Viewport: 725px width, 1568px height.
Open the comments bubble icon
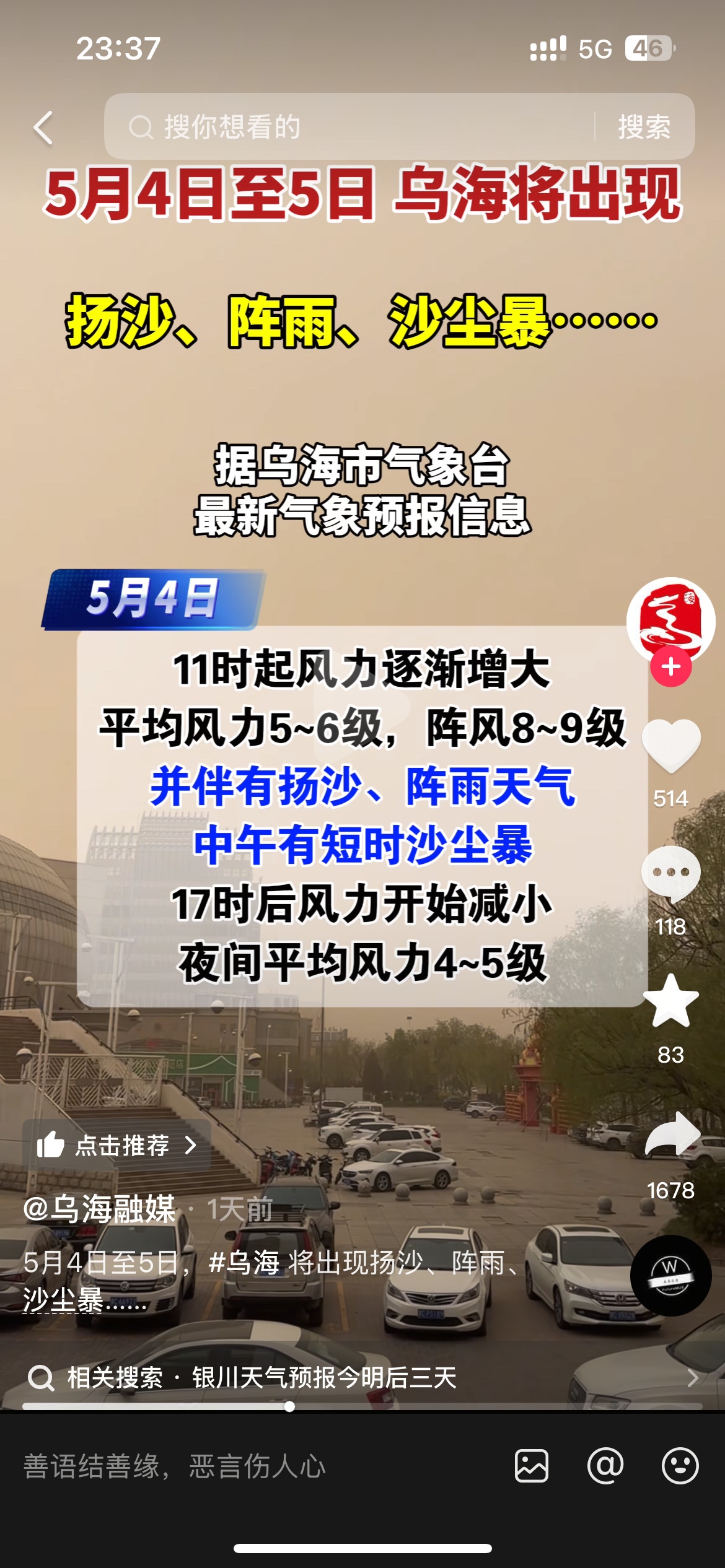pos(671,873)
